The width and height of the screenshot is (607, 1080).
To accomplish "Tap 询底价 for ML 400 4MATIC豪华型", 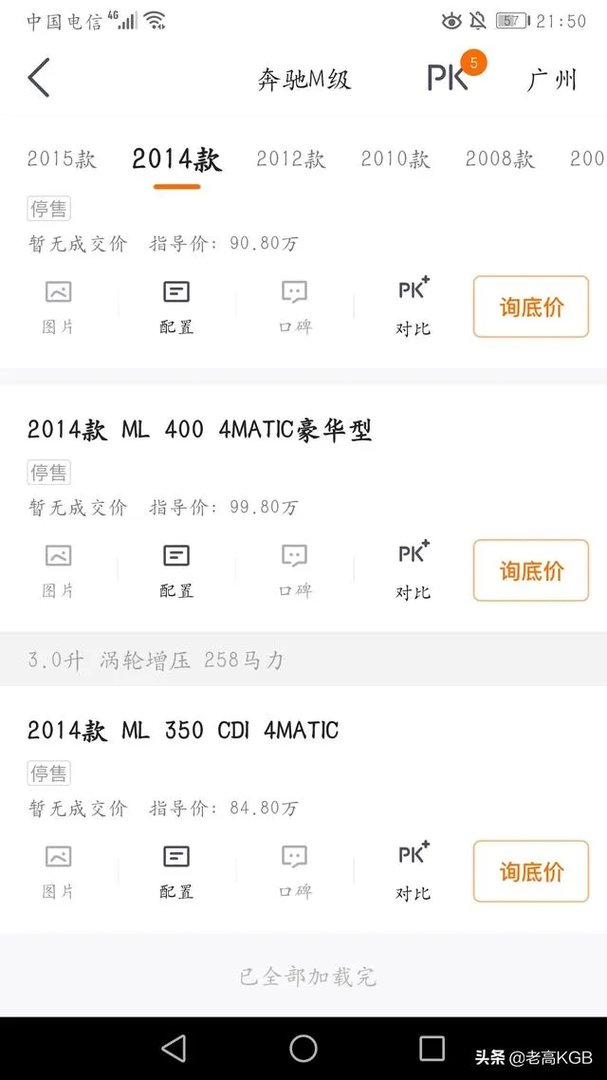I will click(531, 571).
